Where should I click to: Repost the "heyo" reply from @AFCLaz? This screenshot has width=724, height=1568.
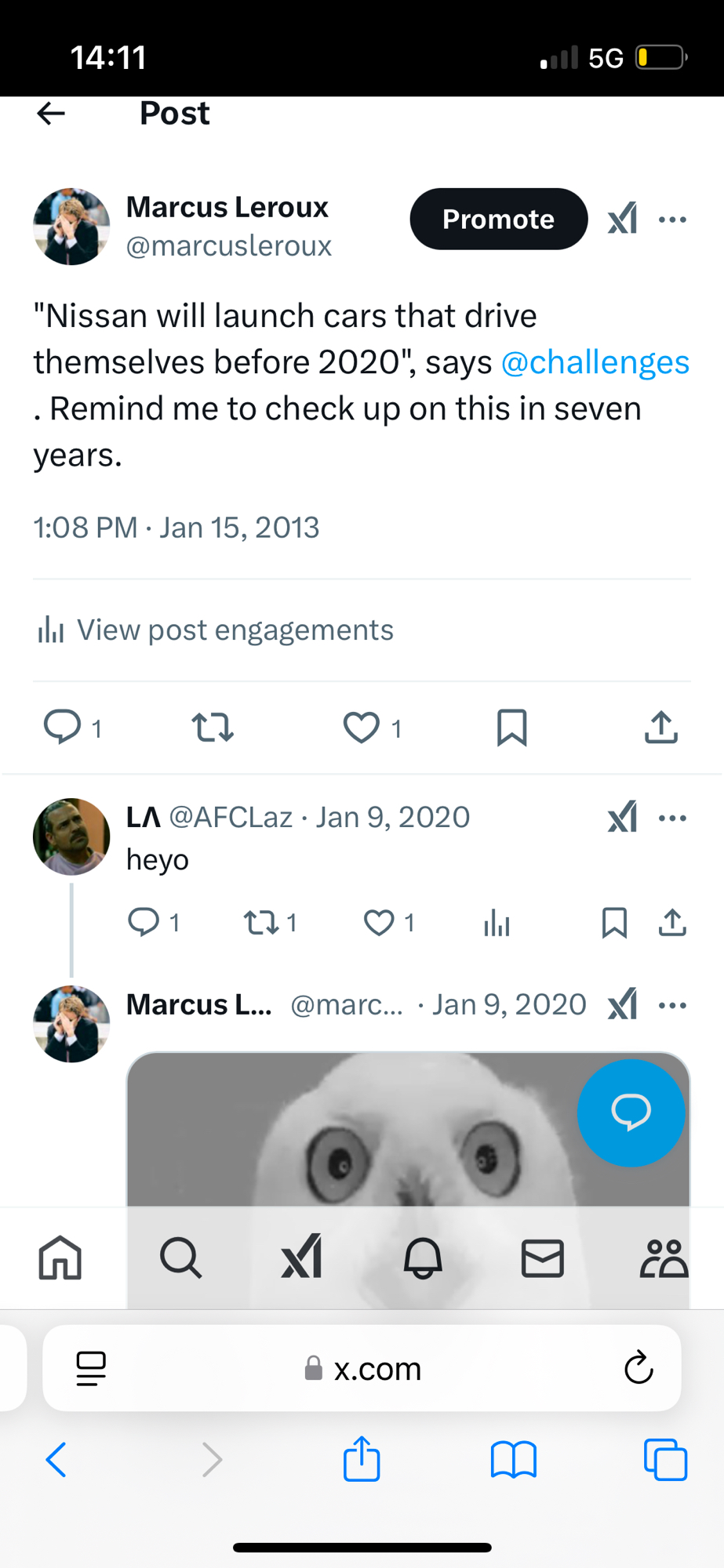pos(260,923)
